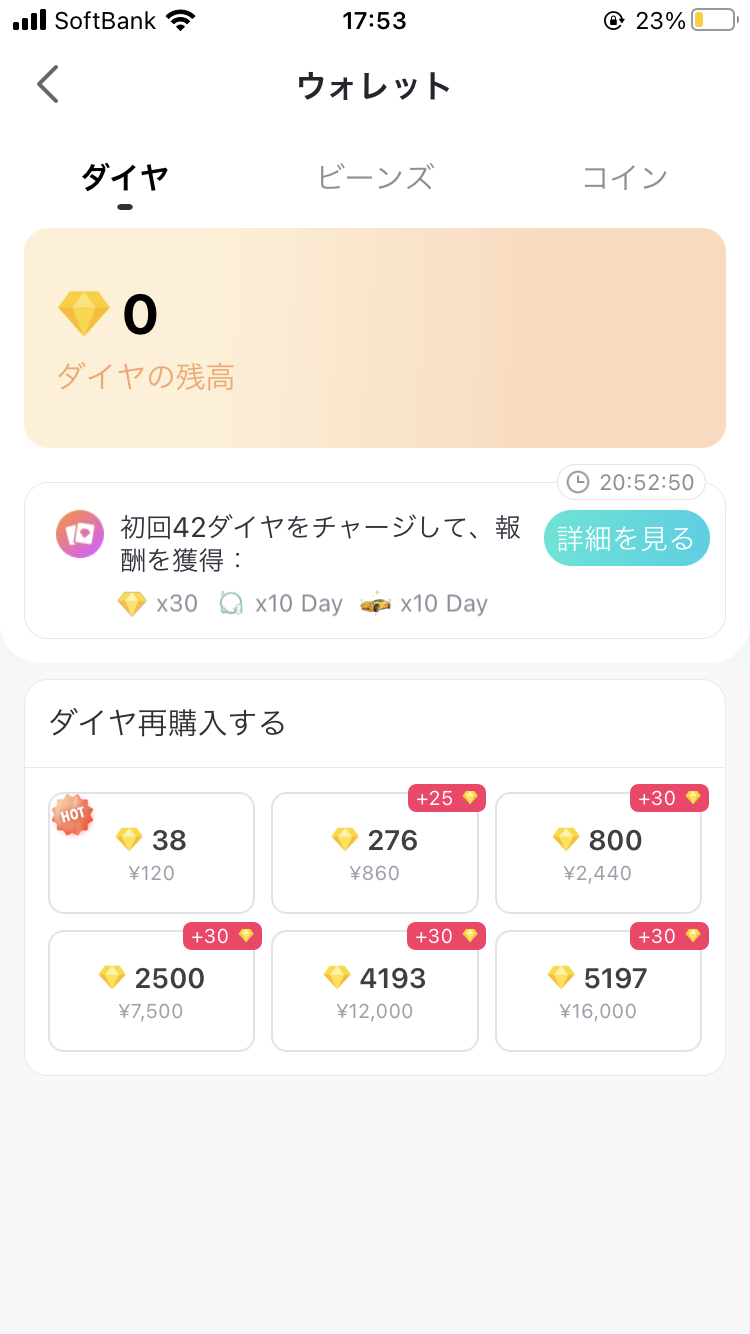Tap the diamond icon on the 800 pack

click(x=565, y=840)
